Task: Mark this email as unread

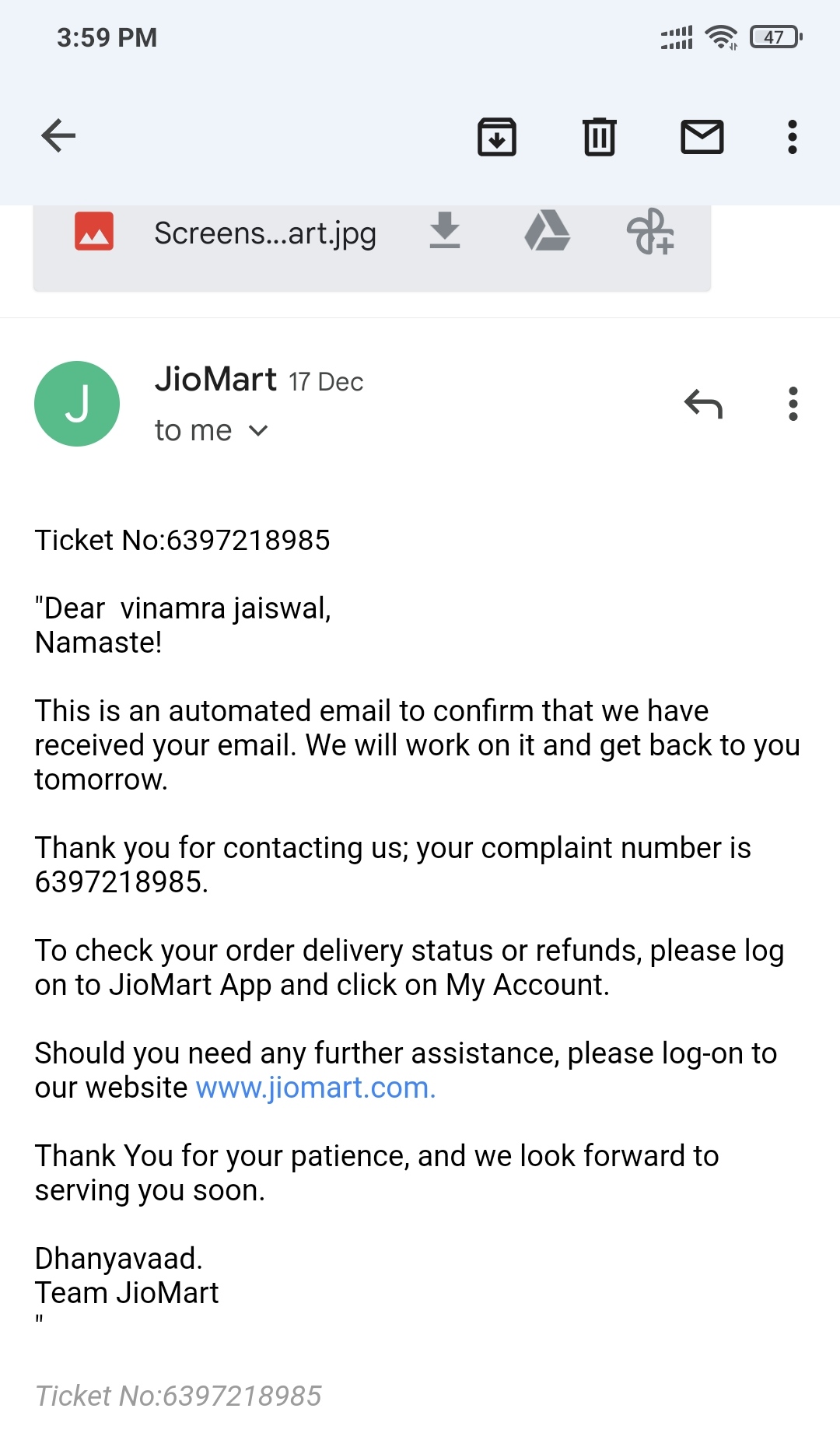Action: click(x=702, y=137)
